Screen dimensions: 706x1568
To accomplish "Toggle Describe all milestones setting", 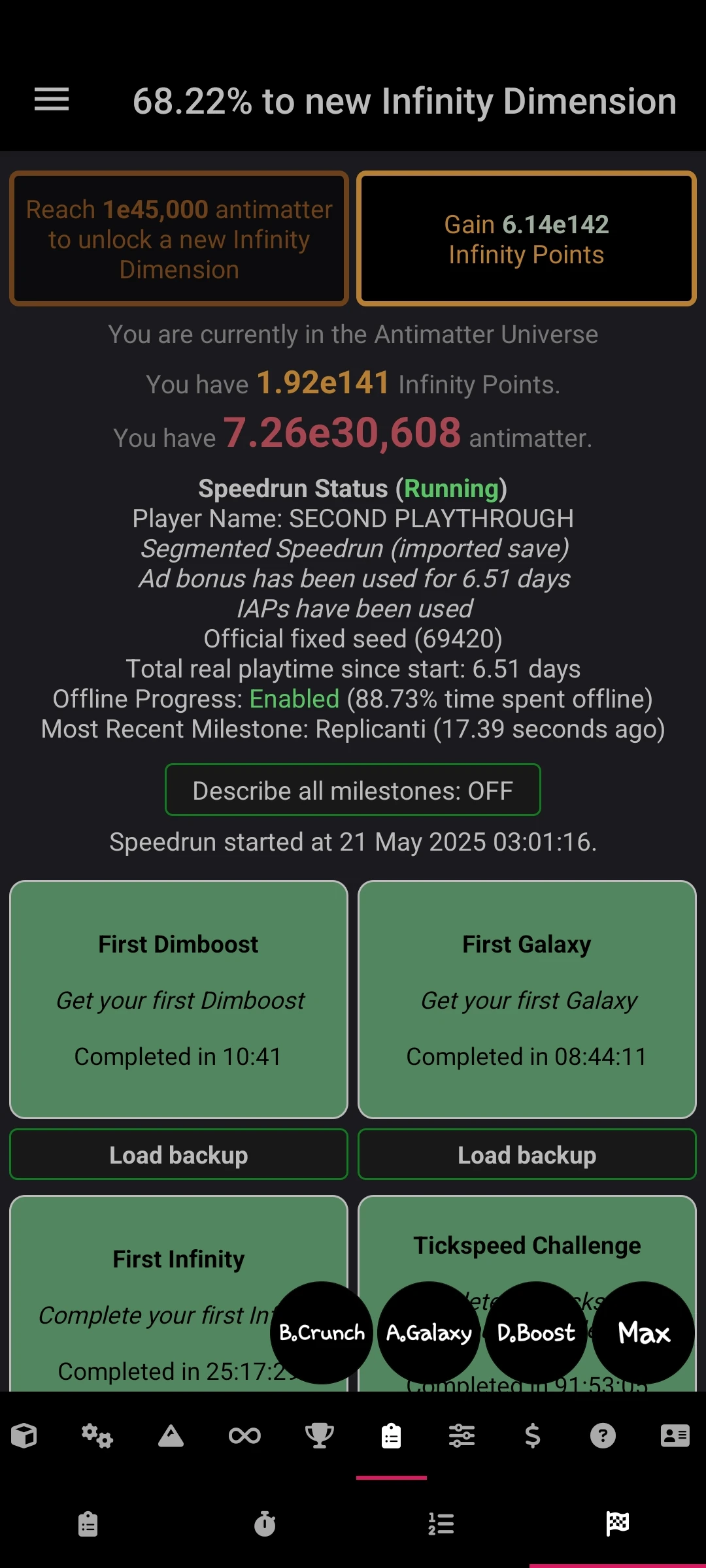I will pos(353,790).
